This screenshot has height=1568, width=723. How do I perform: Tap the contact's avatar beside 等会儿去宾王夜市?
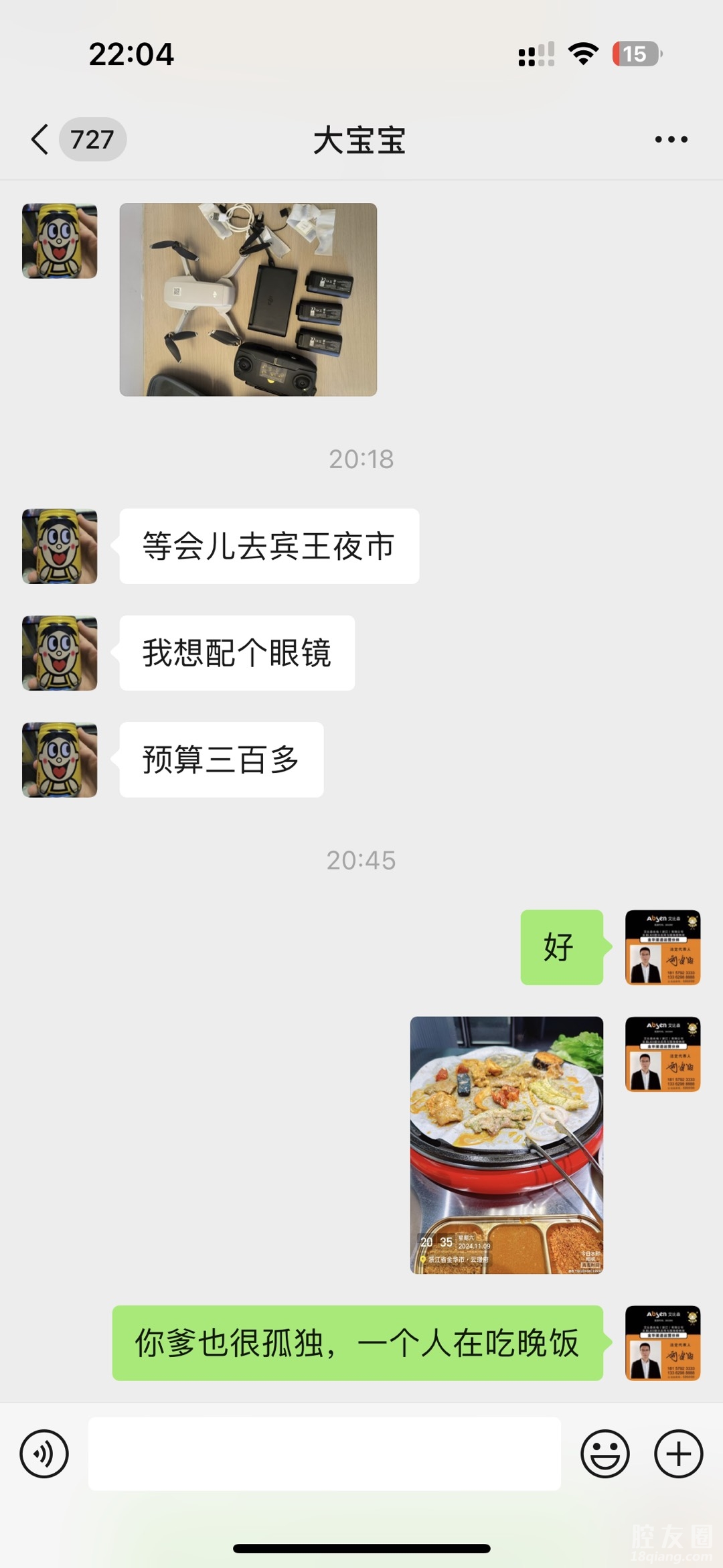[60, 546]
